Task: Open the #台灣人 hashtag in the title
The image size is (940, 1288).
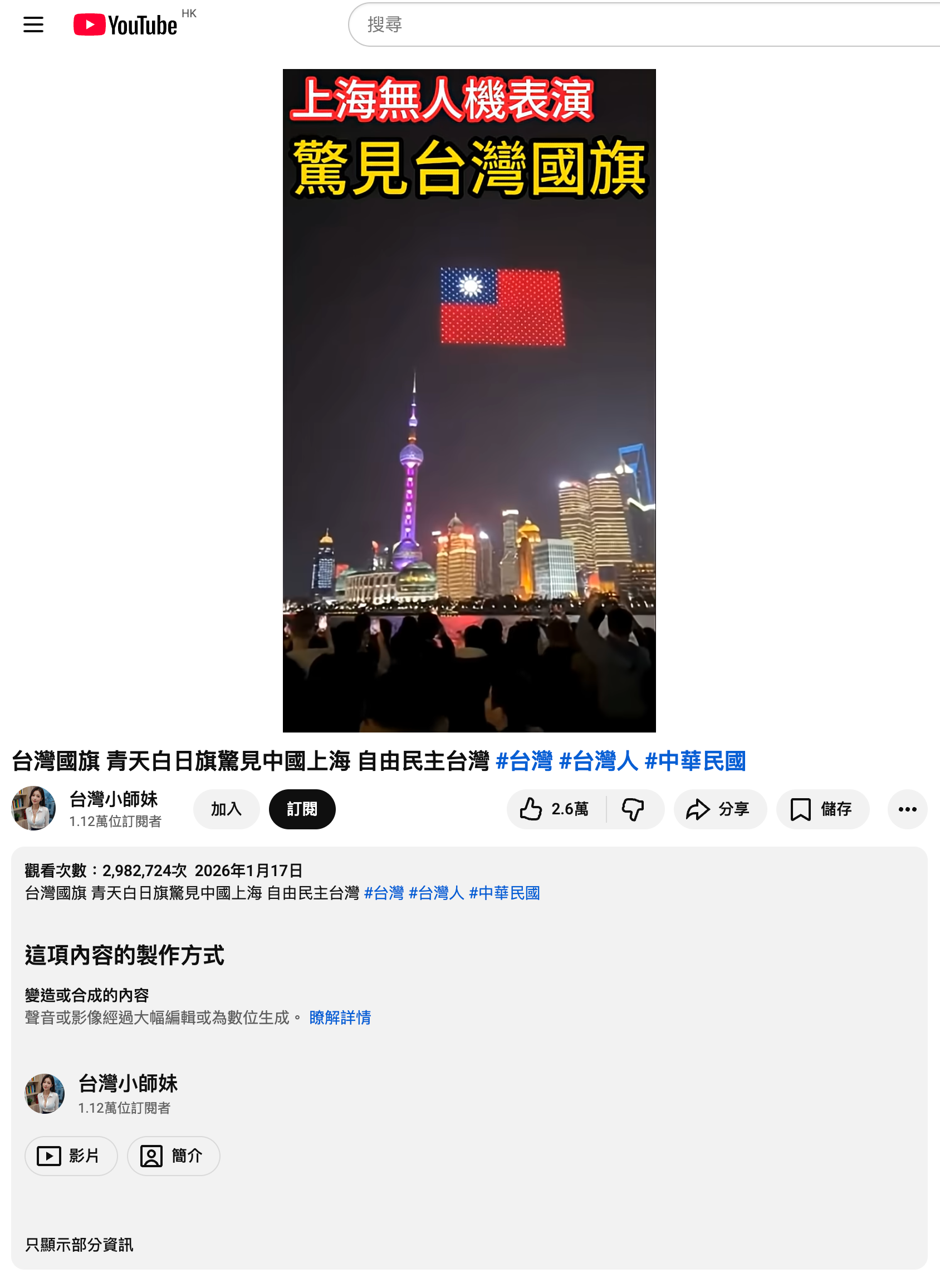Action: pyautogui.click(x=598, y=761)
